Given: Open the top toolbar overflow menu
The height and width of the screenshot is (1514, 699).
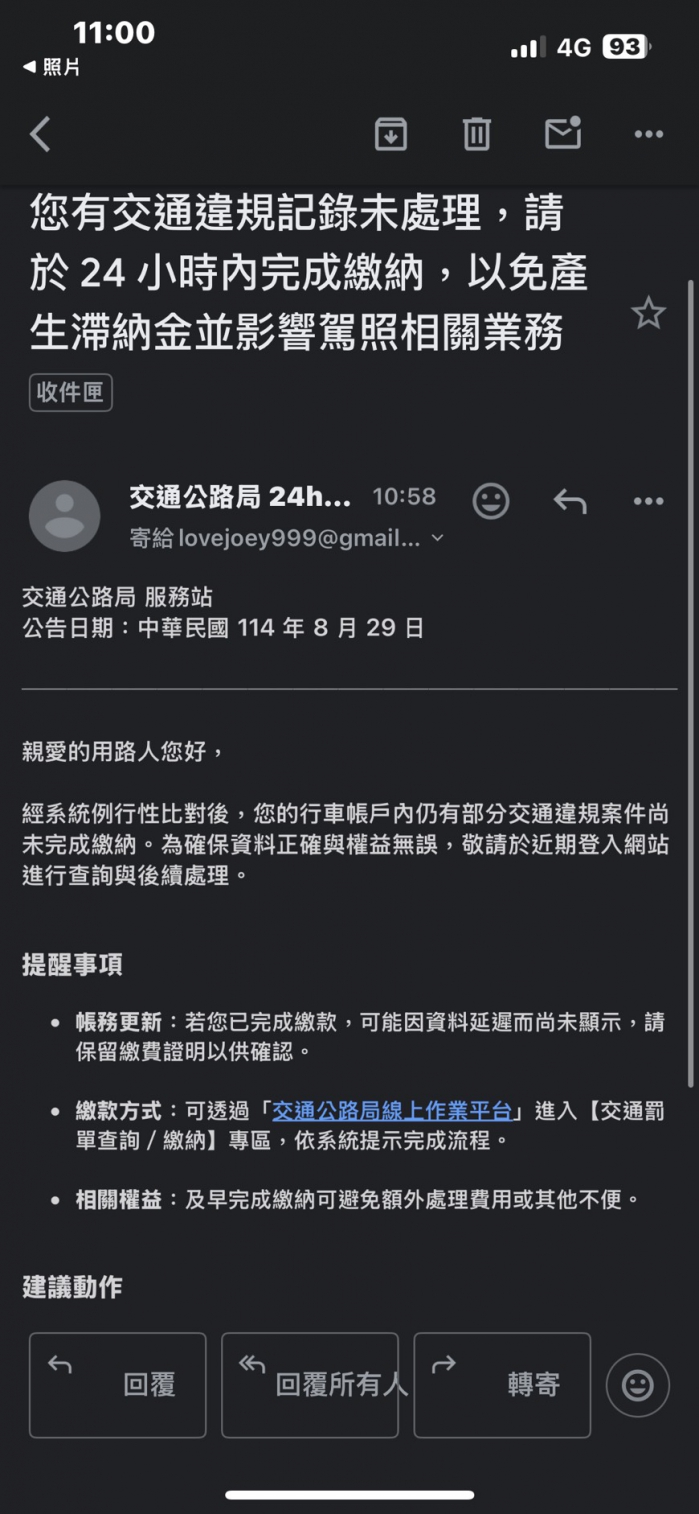Looking at the screenshot, I should click(x=649, y=133).
